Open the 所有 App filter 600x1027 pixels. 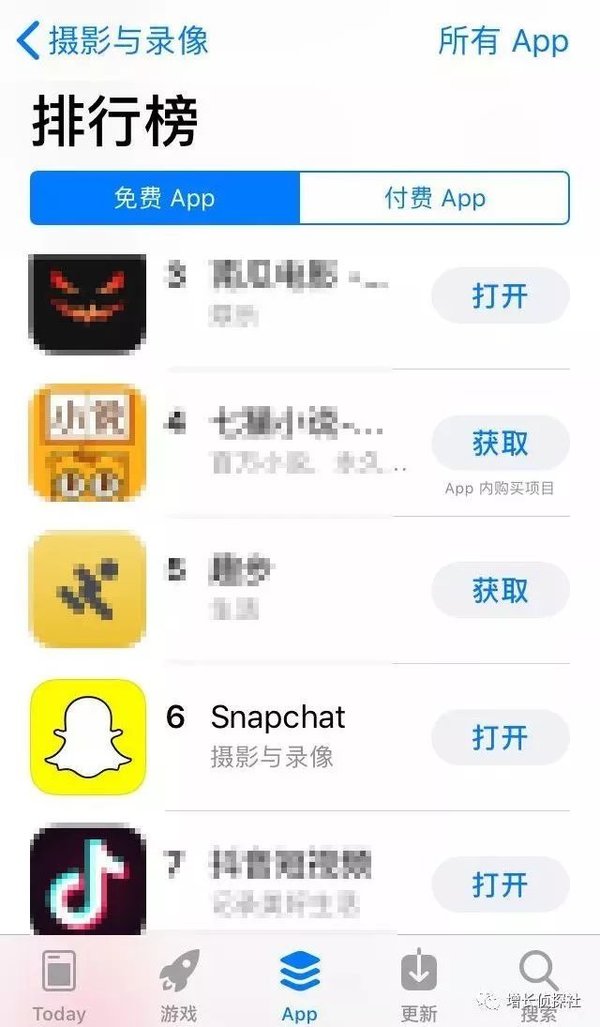click(503, 41)
